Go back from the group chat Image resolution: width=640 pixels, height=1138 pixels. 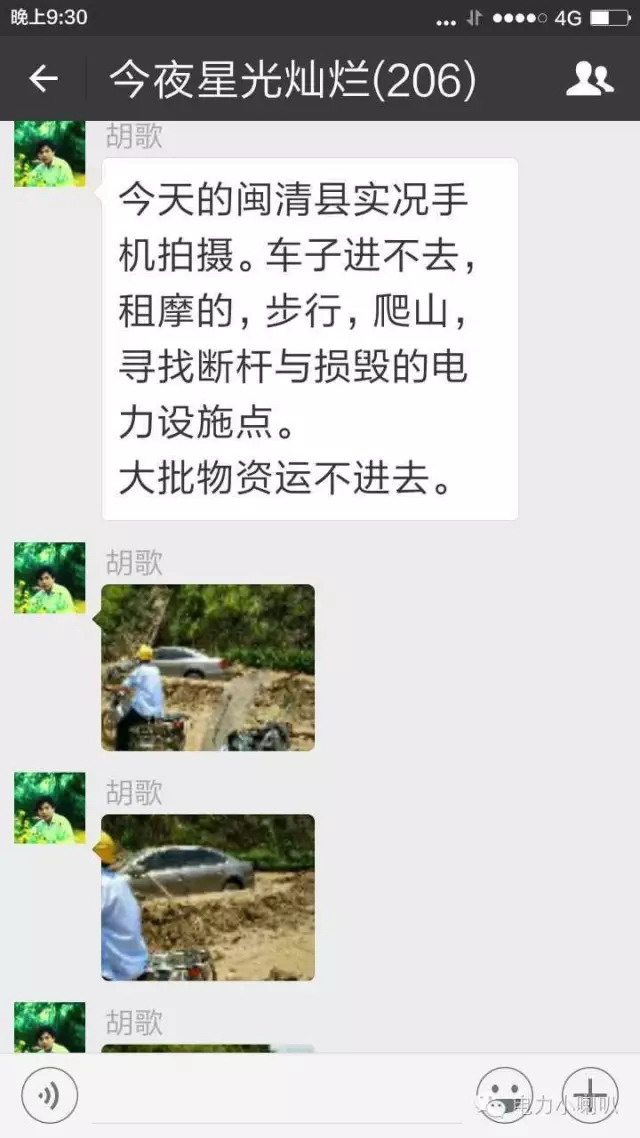(43, 78)
